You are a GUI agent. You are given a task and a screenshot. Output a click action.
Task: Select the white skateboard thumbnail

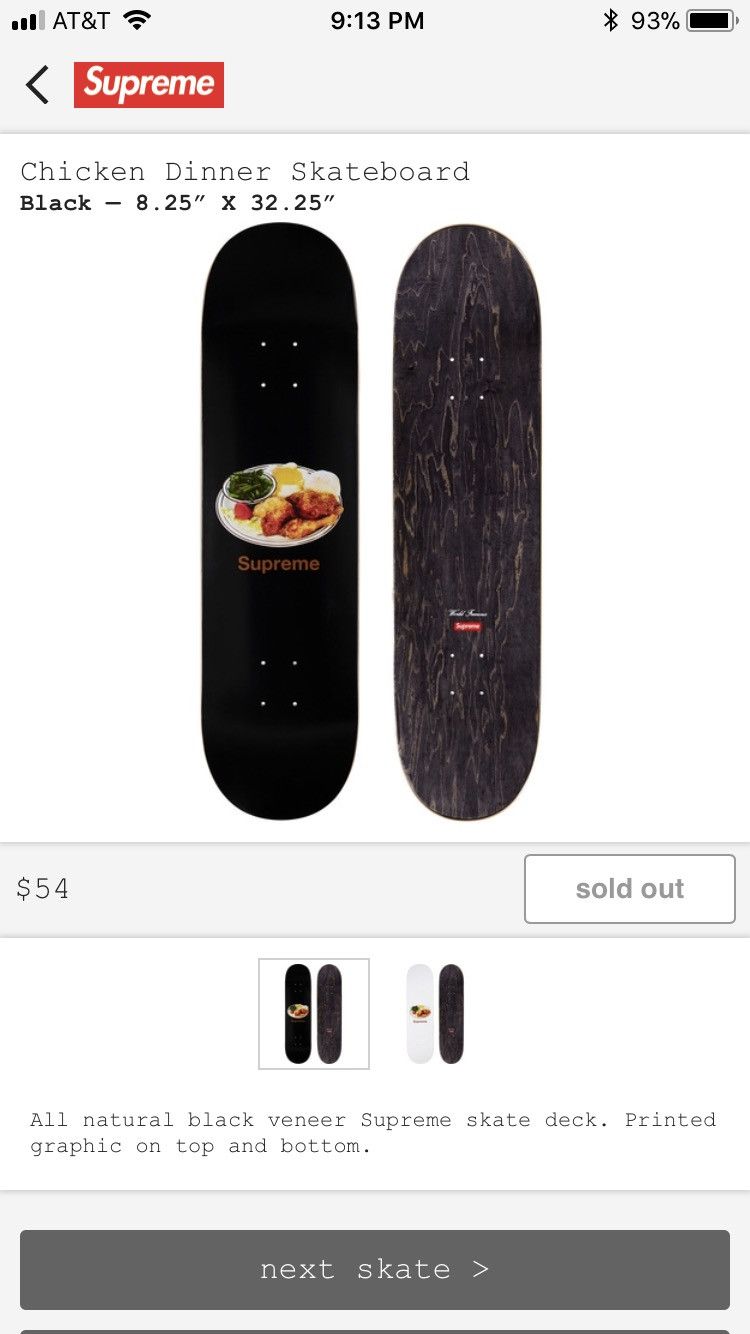434,1013
